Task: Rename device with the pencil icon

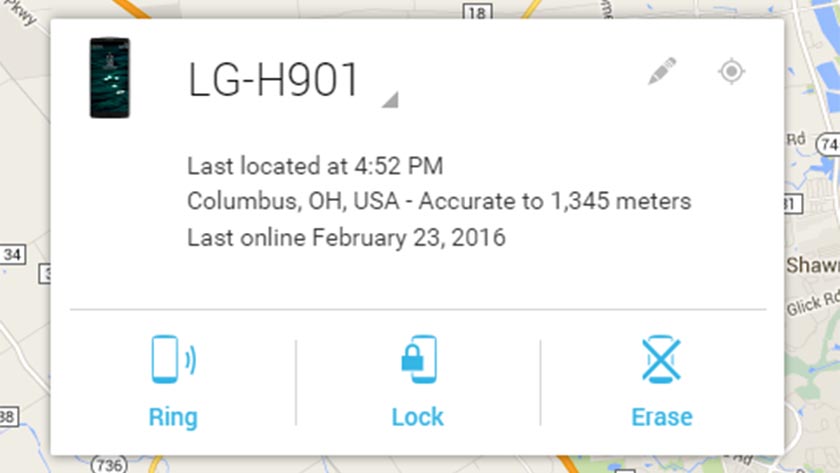Action: point(662,72)
